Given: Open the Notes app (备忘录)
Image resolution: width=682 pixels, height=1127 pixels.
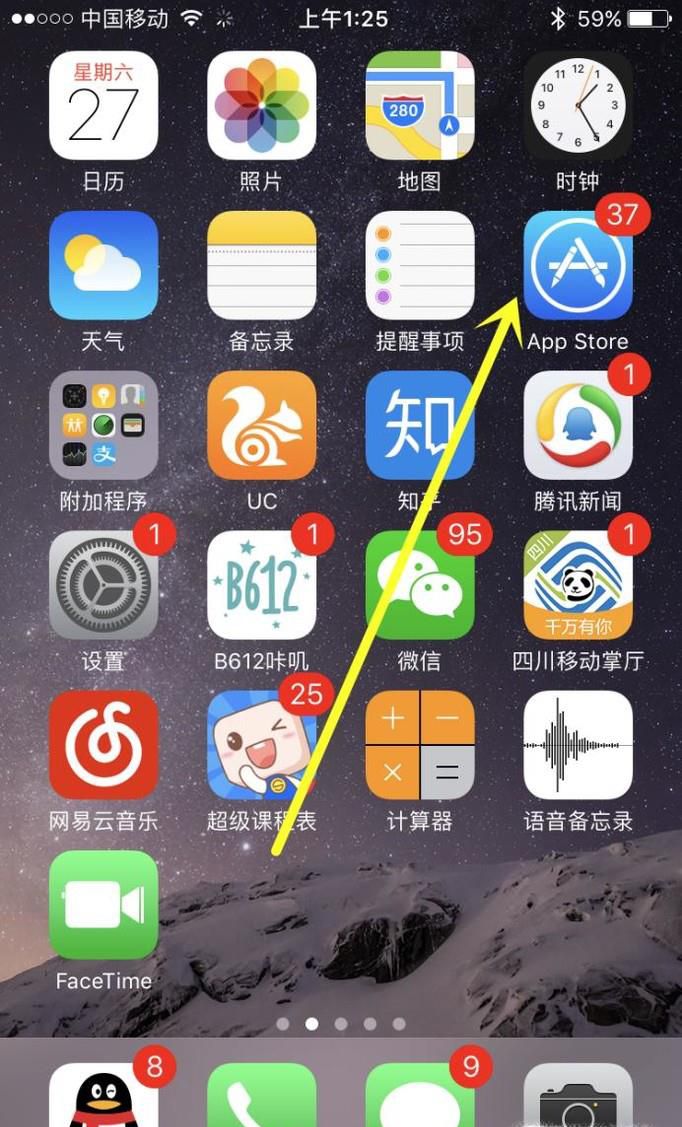Looking at the screenshot, I should pyautogui.click(x=261, y=265).
